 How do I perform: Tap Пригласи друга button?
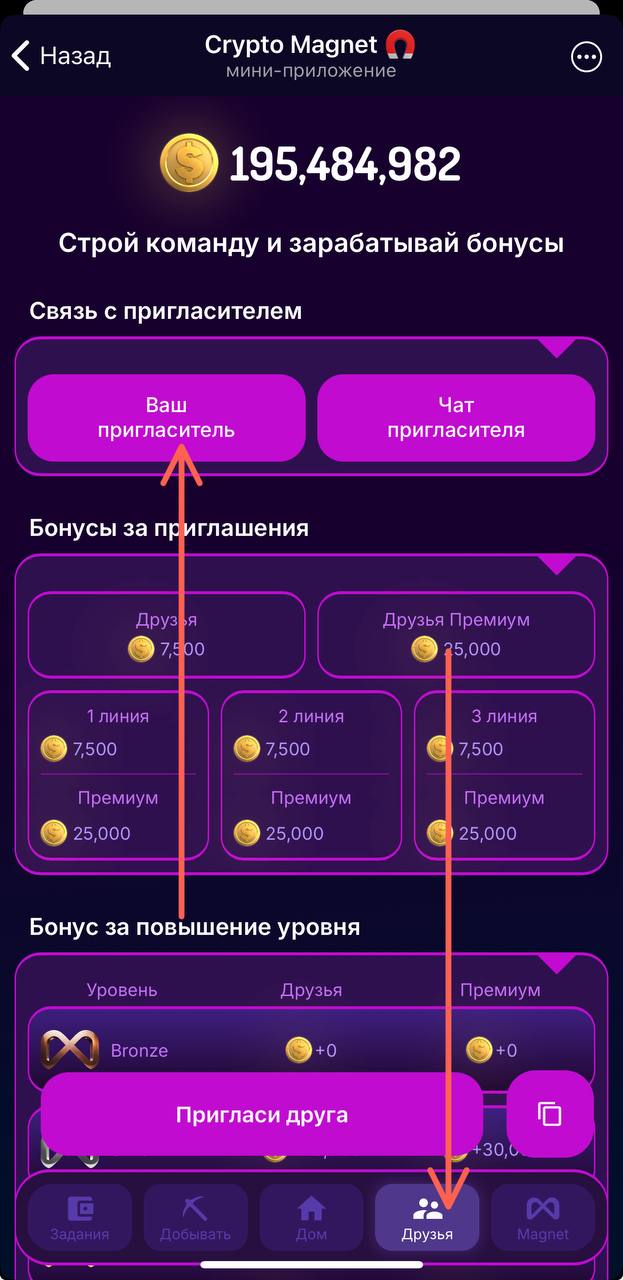(262, 1114)
